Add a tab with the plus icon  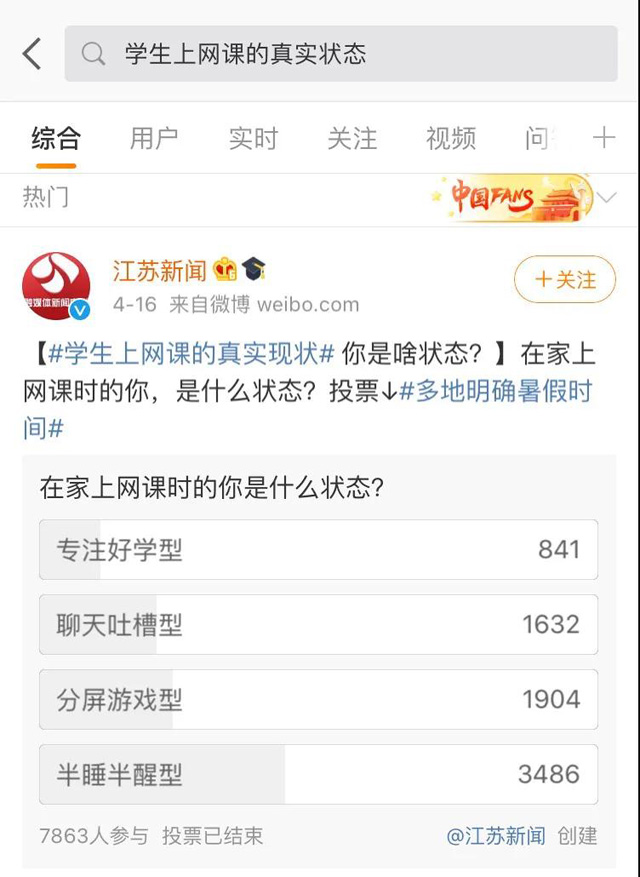604,138
